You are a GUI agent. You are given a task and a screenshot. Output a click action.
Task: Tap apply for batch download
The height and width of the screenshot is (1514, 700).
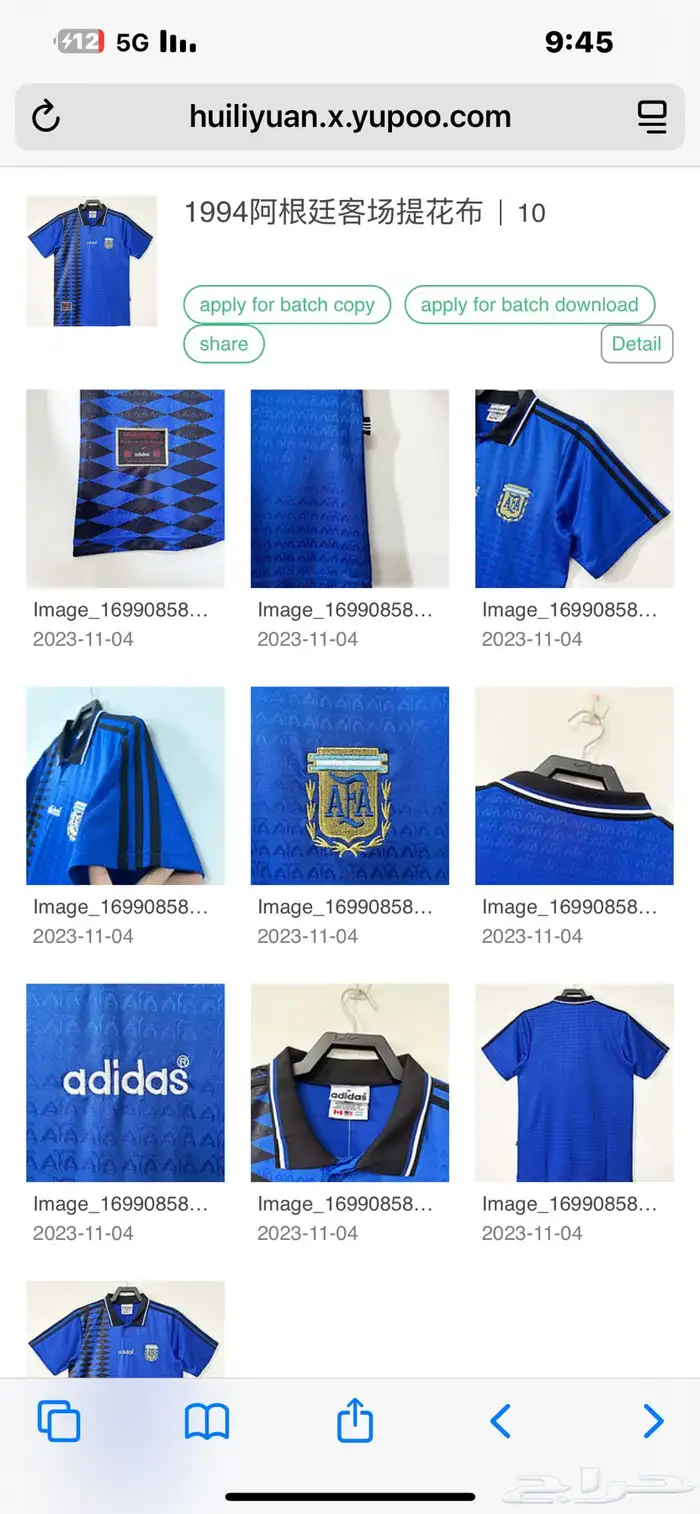(x=529, y=305)
